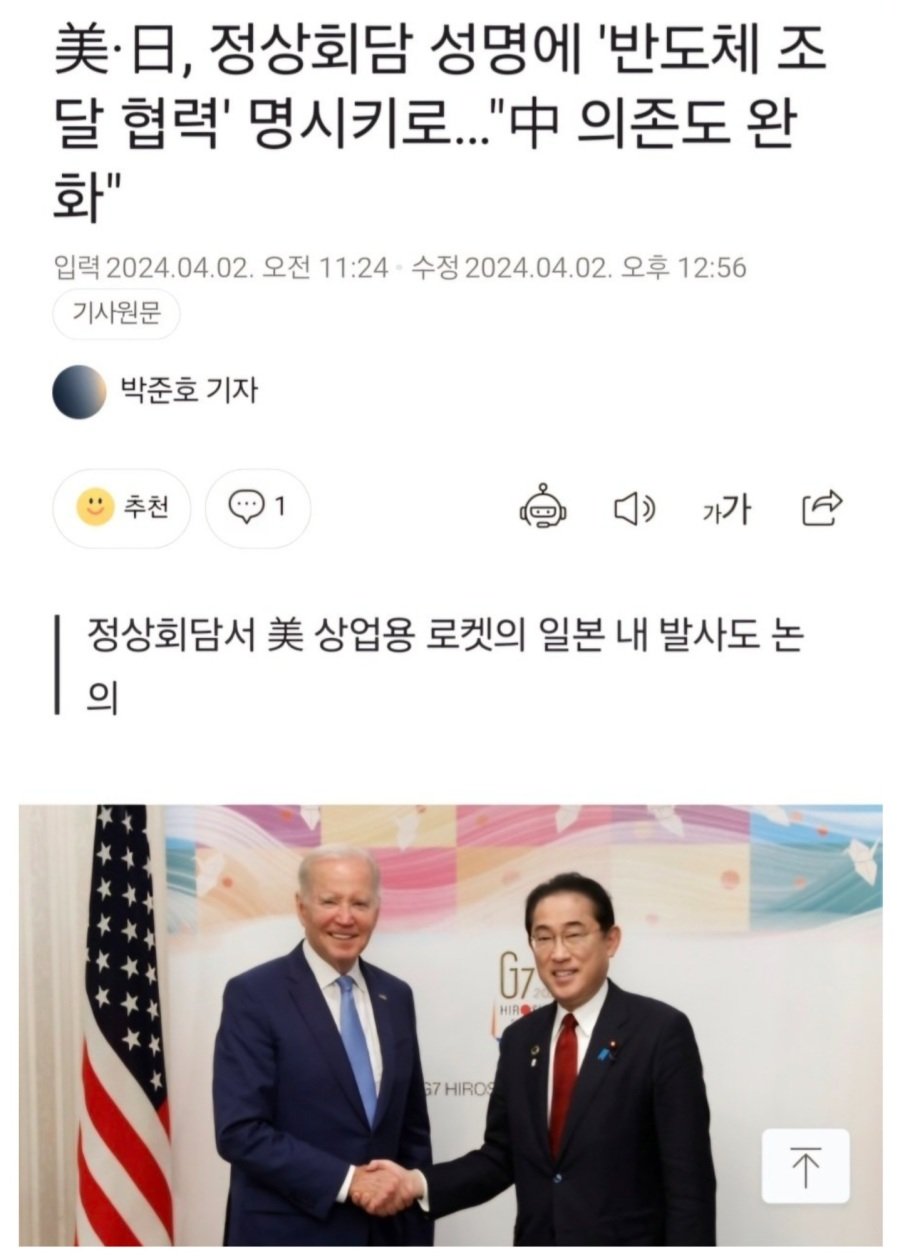900x1259 pixels.
Task: Change font size with the 가가 icon
Action: [726, 509]
